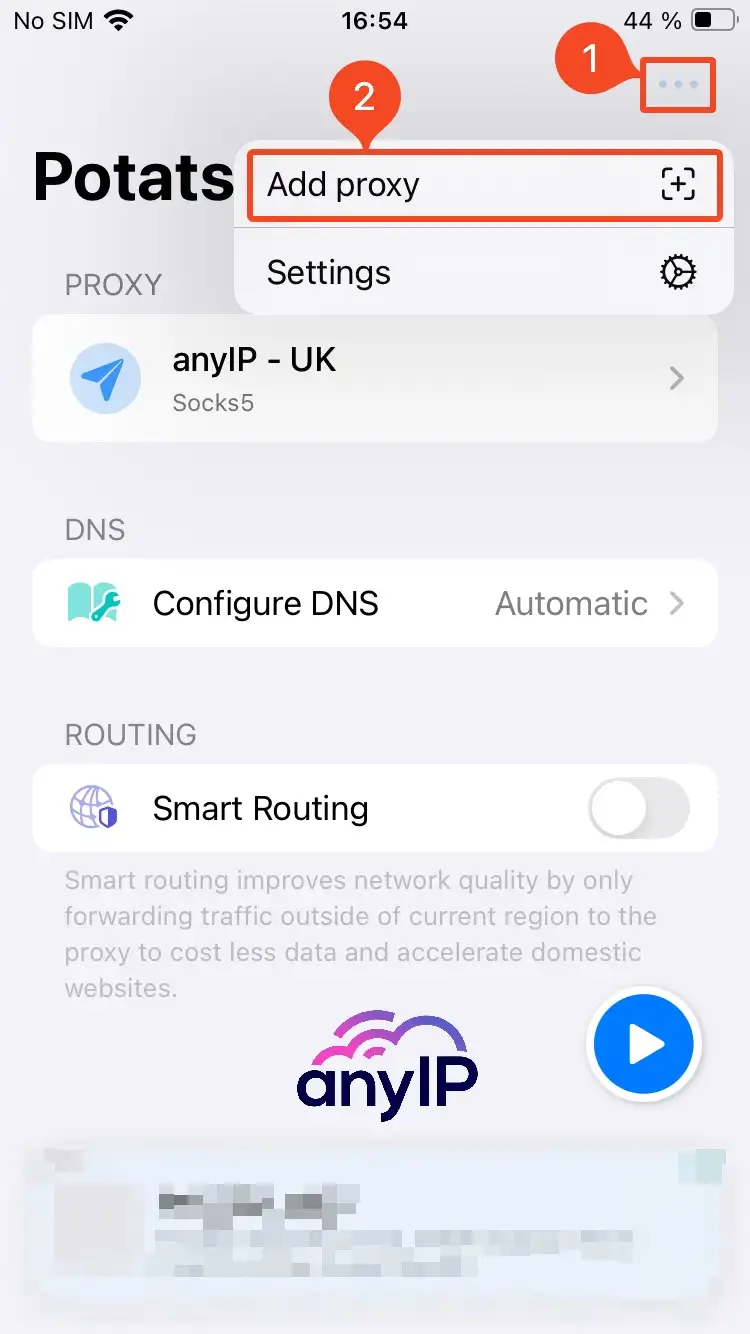Change the Automatic DNS setting

click(570, 603)
